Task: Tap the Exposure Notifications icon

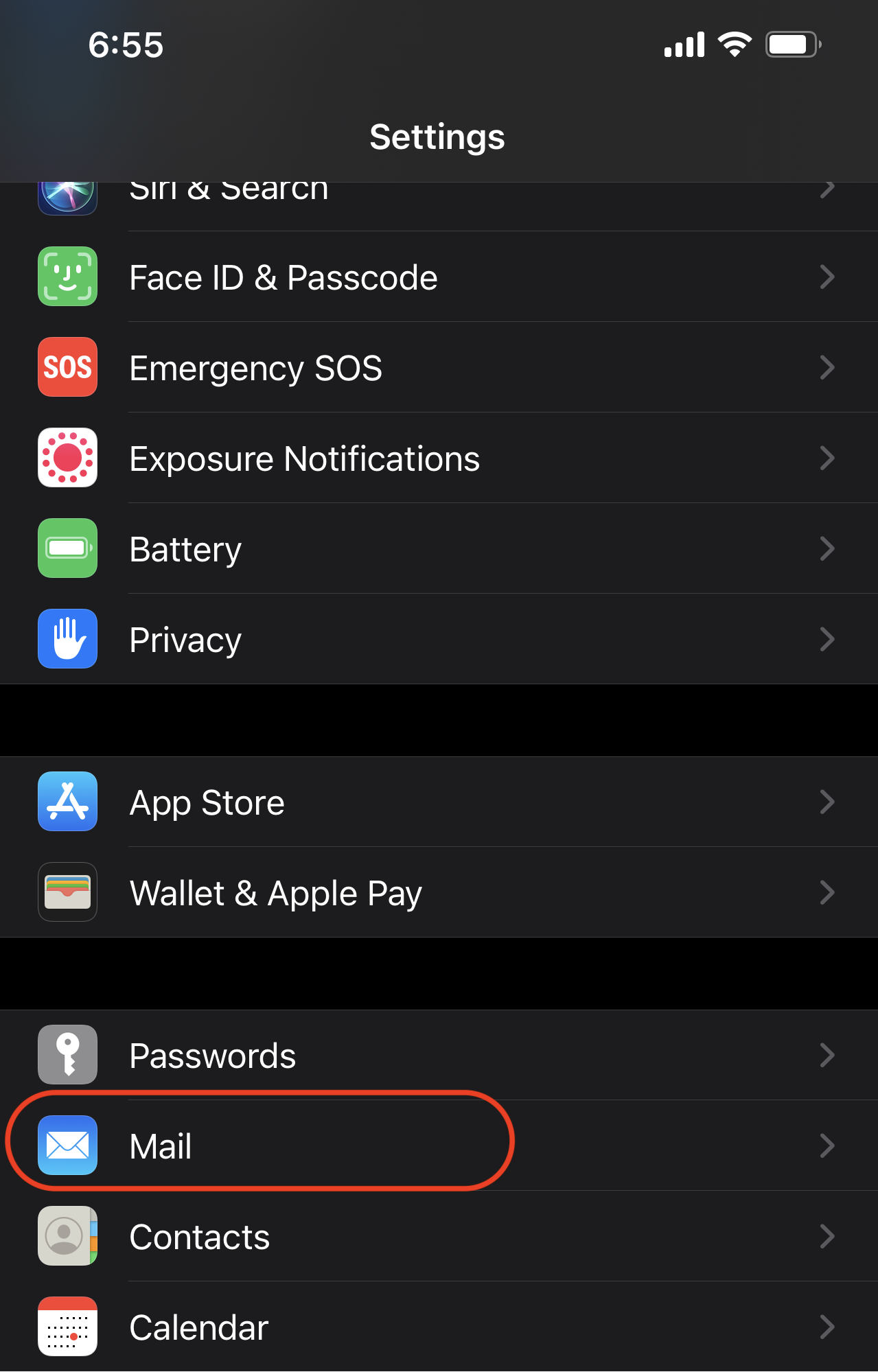Action: point(67,458)
